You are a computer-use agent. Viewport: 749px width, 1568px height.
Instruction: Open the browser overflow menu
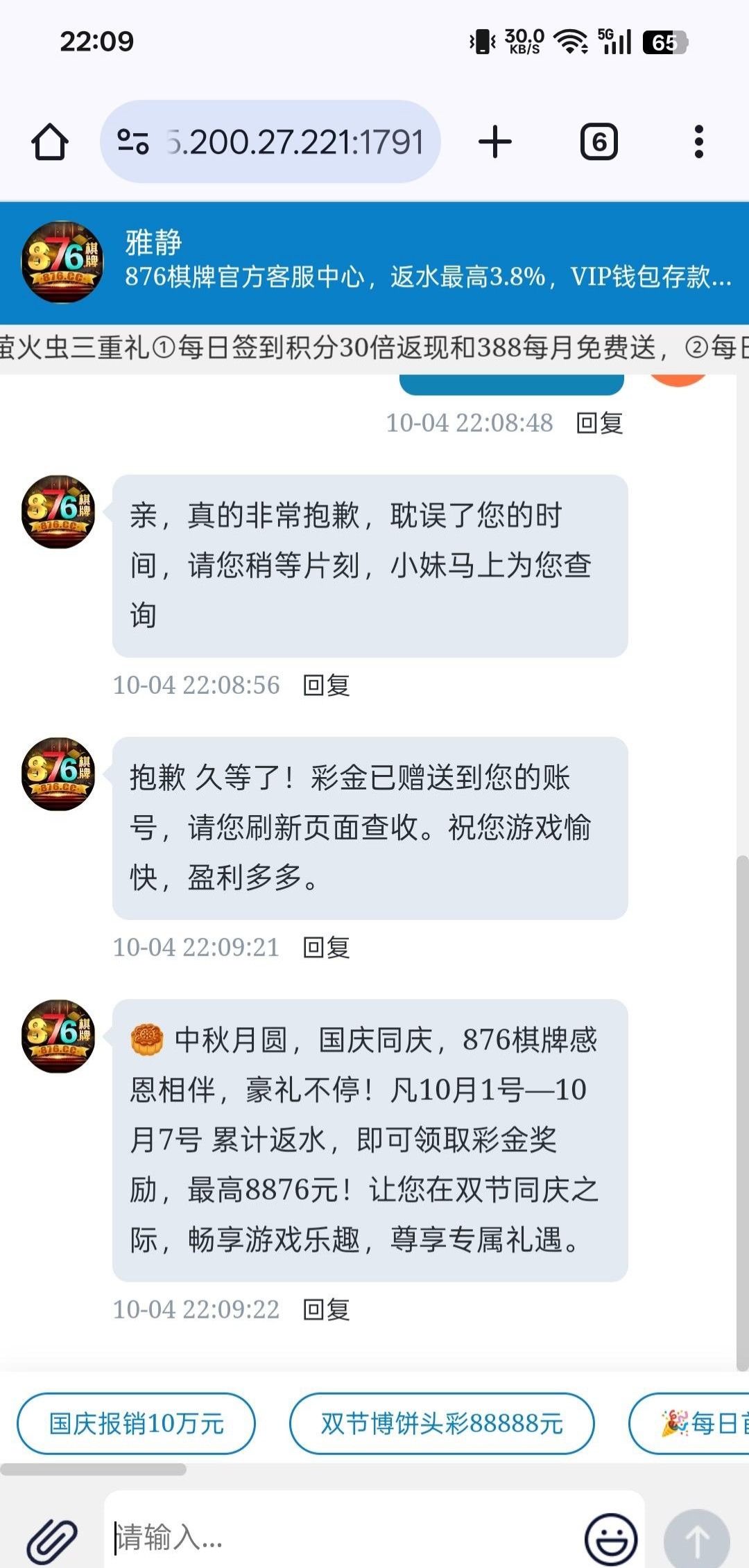(x=698, y=142)
